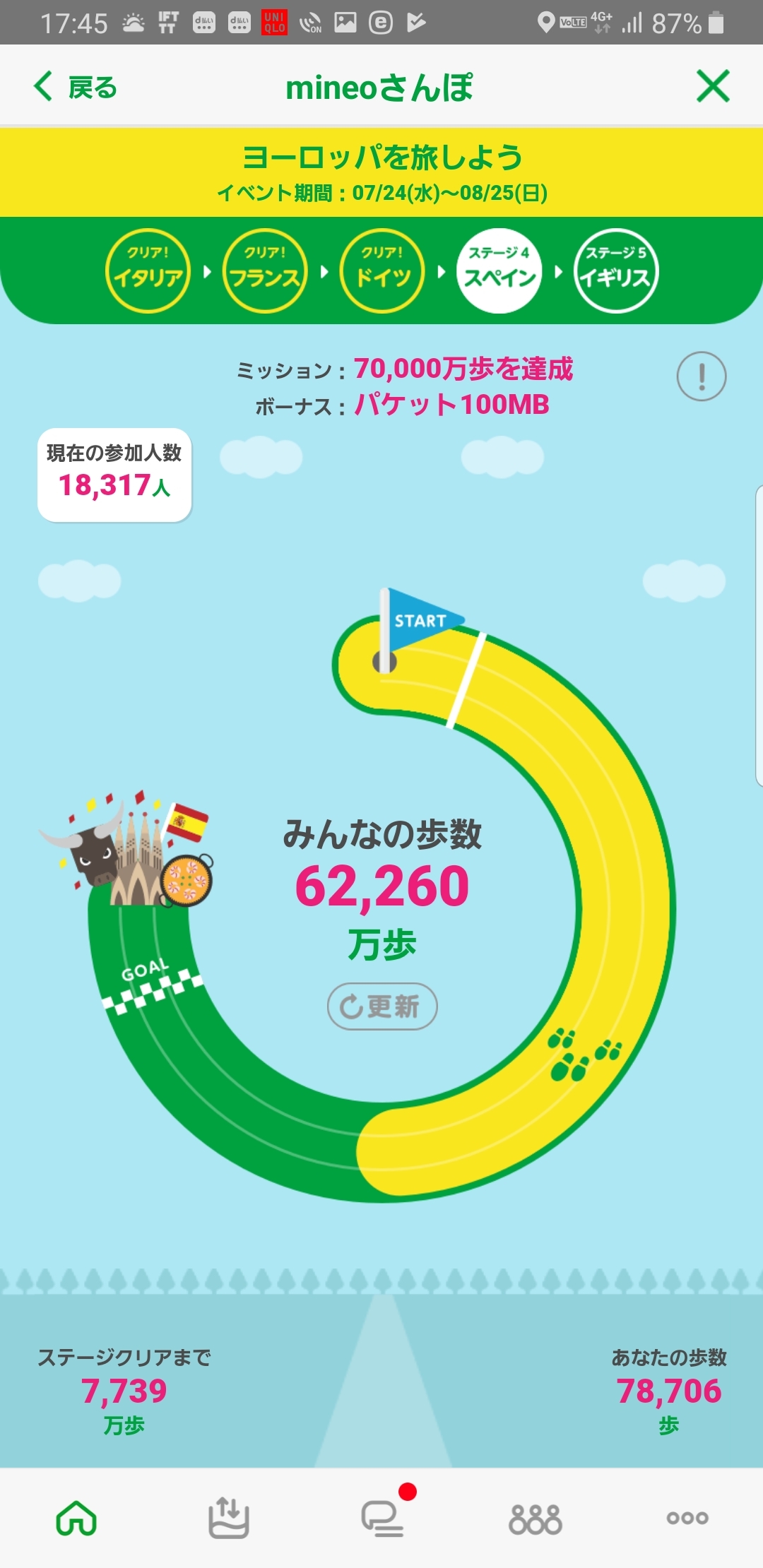Select the cleared フランス stage
Image resolution: width=763 pixels, height=1568 pixels.
(x=265, y=271)
